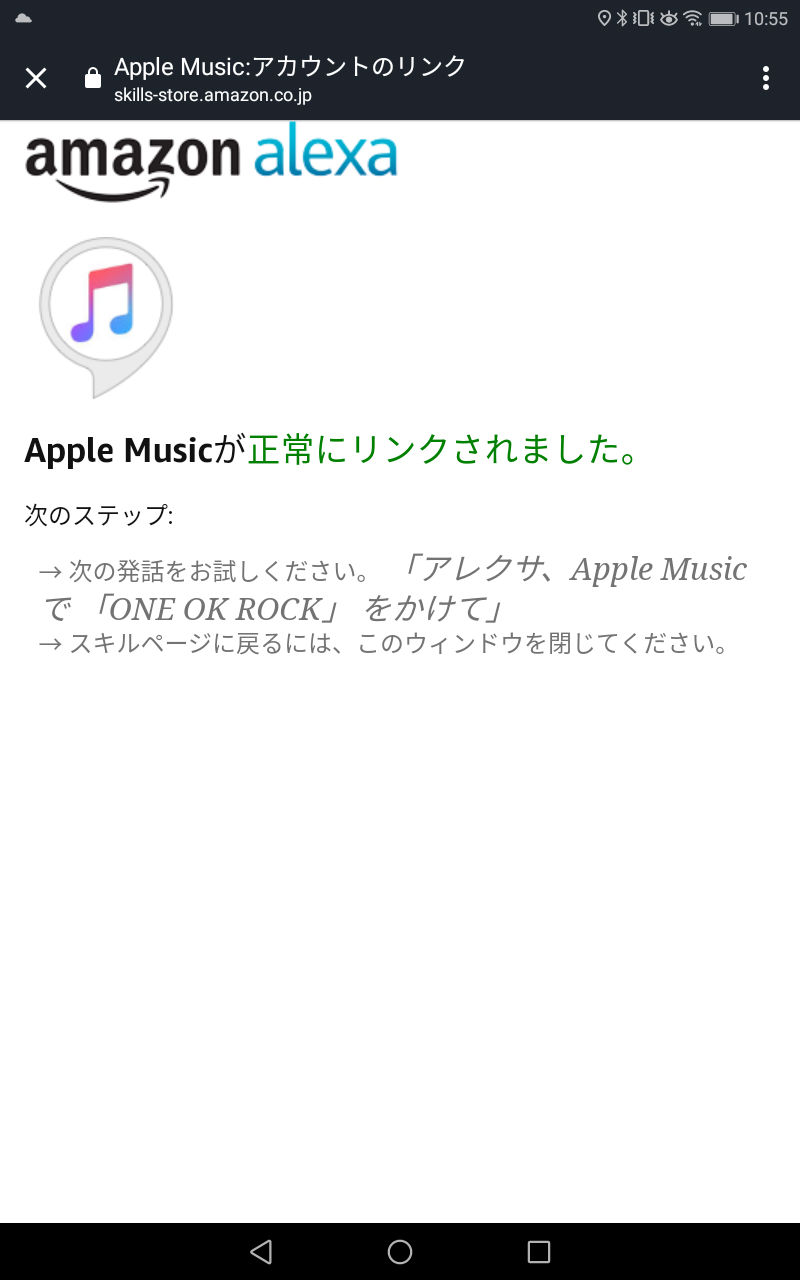This screenshot has height=1280, width=800.
Task: Open recent apps from navigation bar
Action: (539, 1251)
